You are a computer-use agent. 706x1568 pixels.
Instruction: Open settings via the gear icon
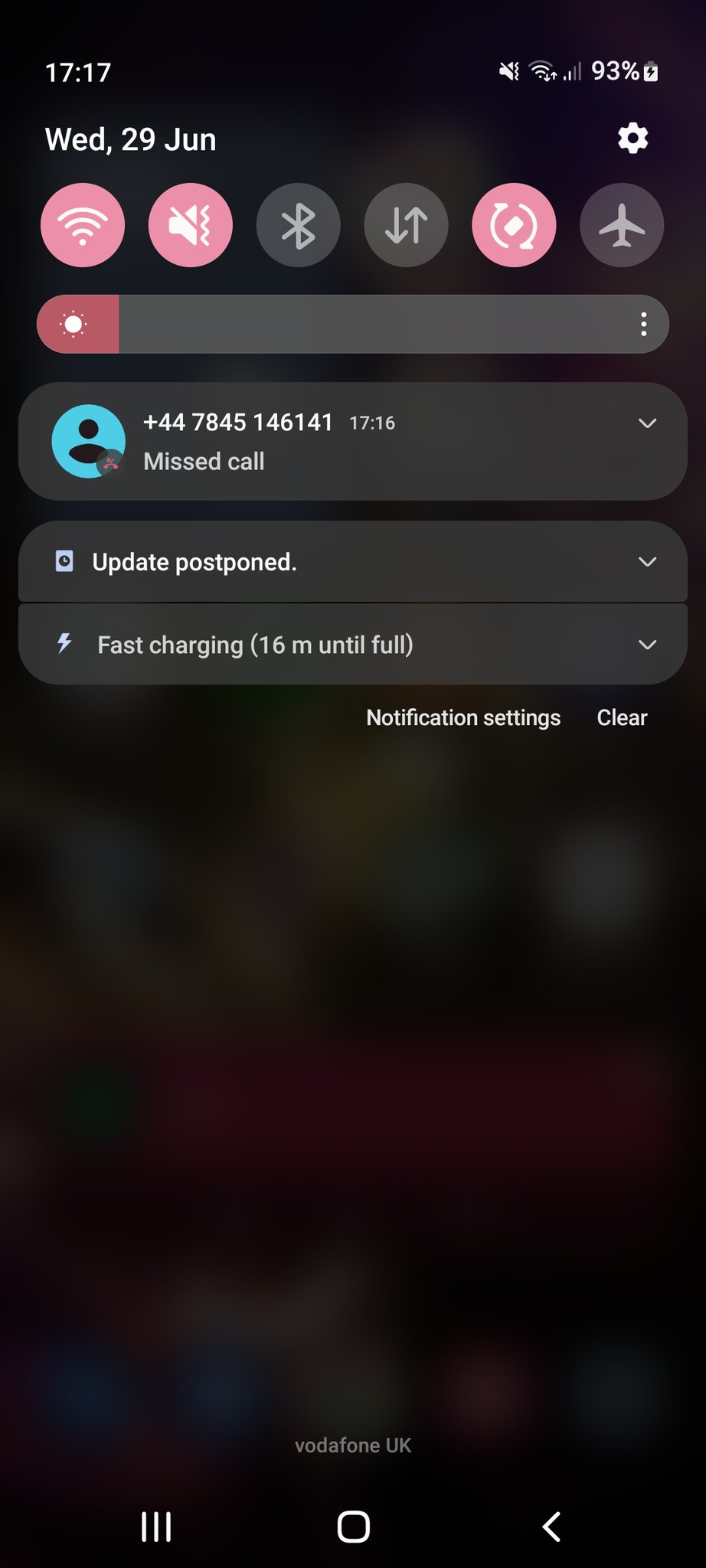coord(632,139)
